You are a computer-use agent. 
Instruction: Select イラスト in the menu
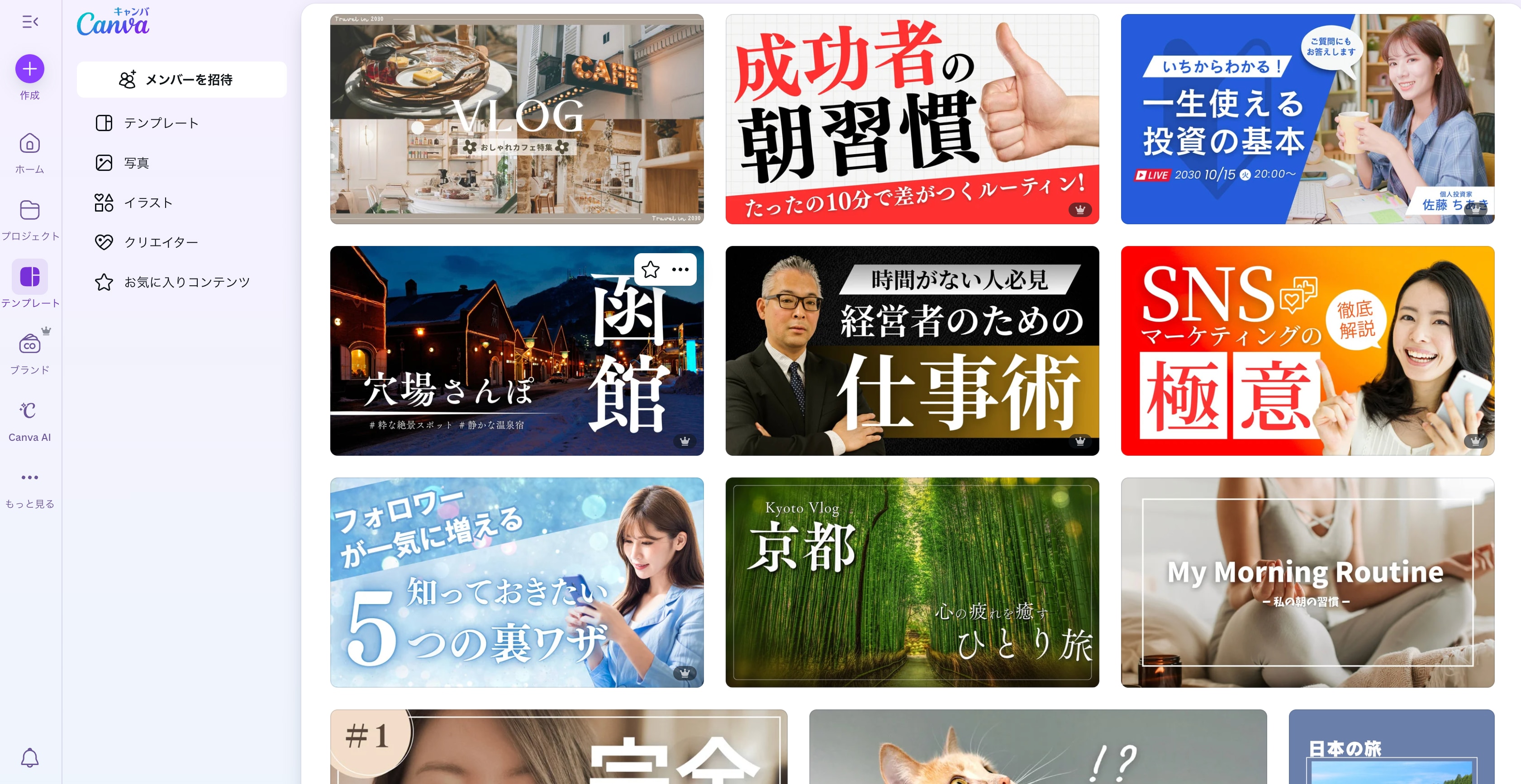pyautogui.click(x=147, y=203)
